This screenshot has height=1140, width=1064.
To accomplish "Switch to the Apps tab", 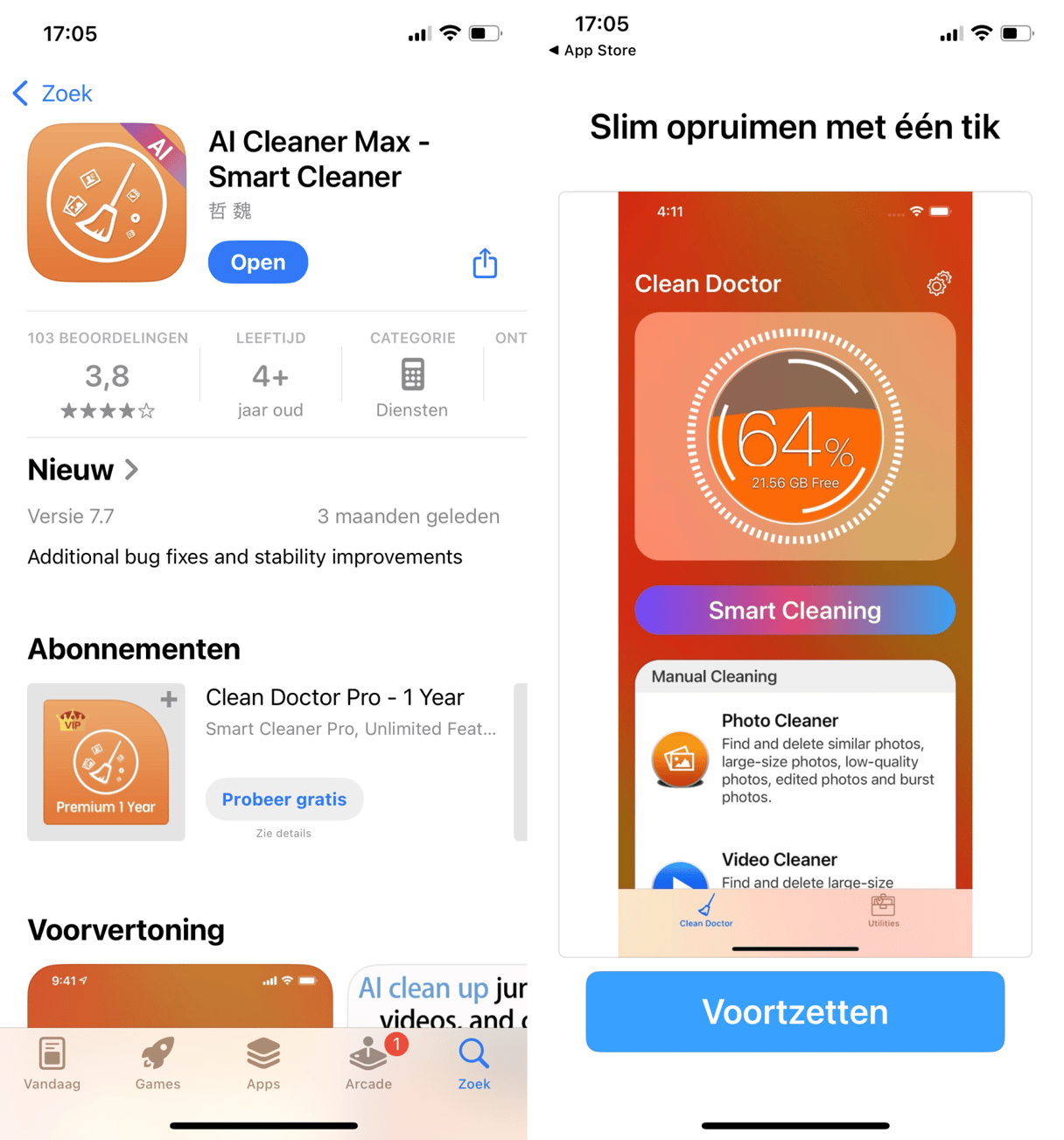I will [x=262, y=1063].
